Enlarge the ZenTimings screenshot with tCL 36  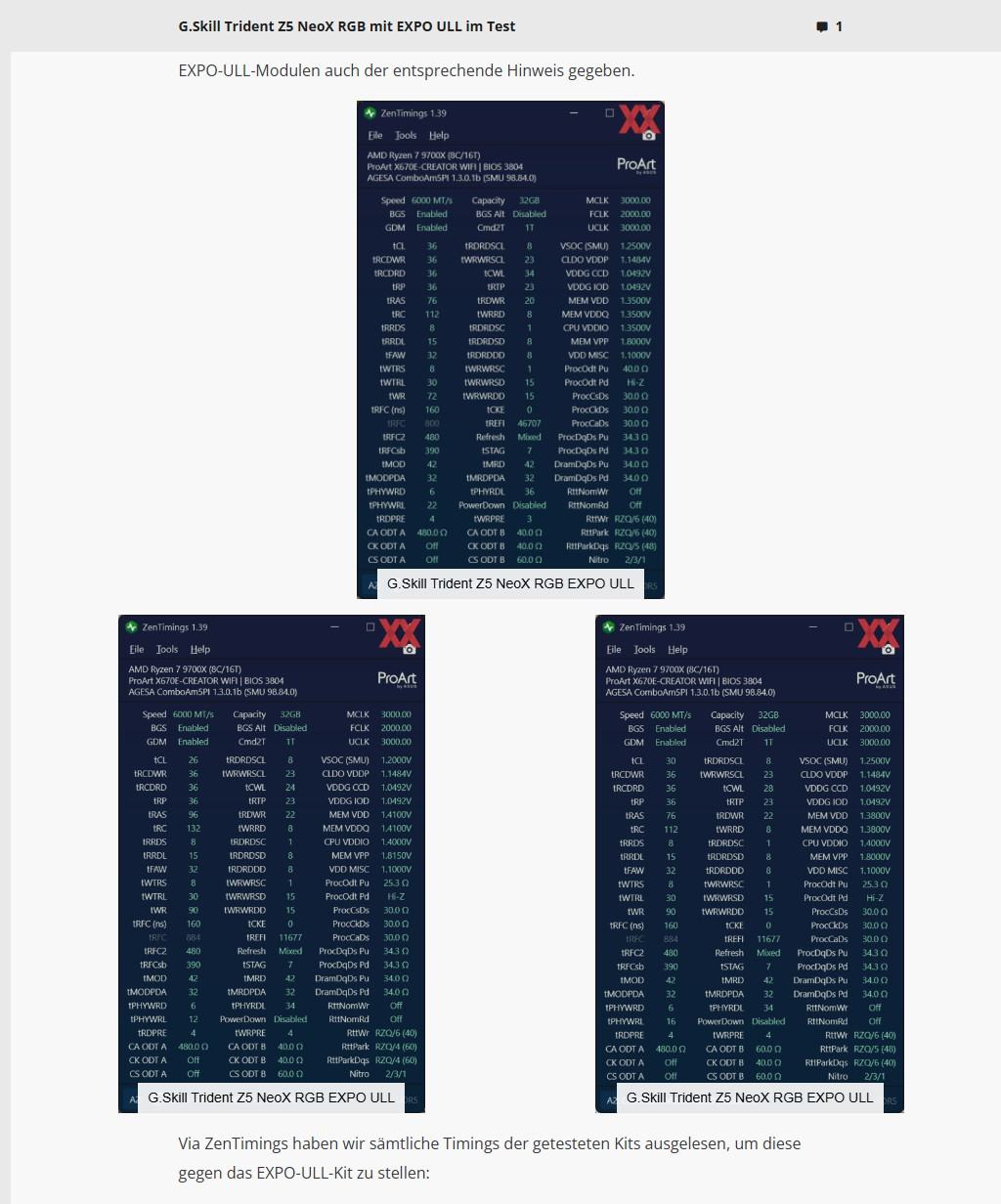[510, 350]
